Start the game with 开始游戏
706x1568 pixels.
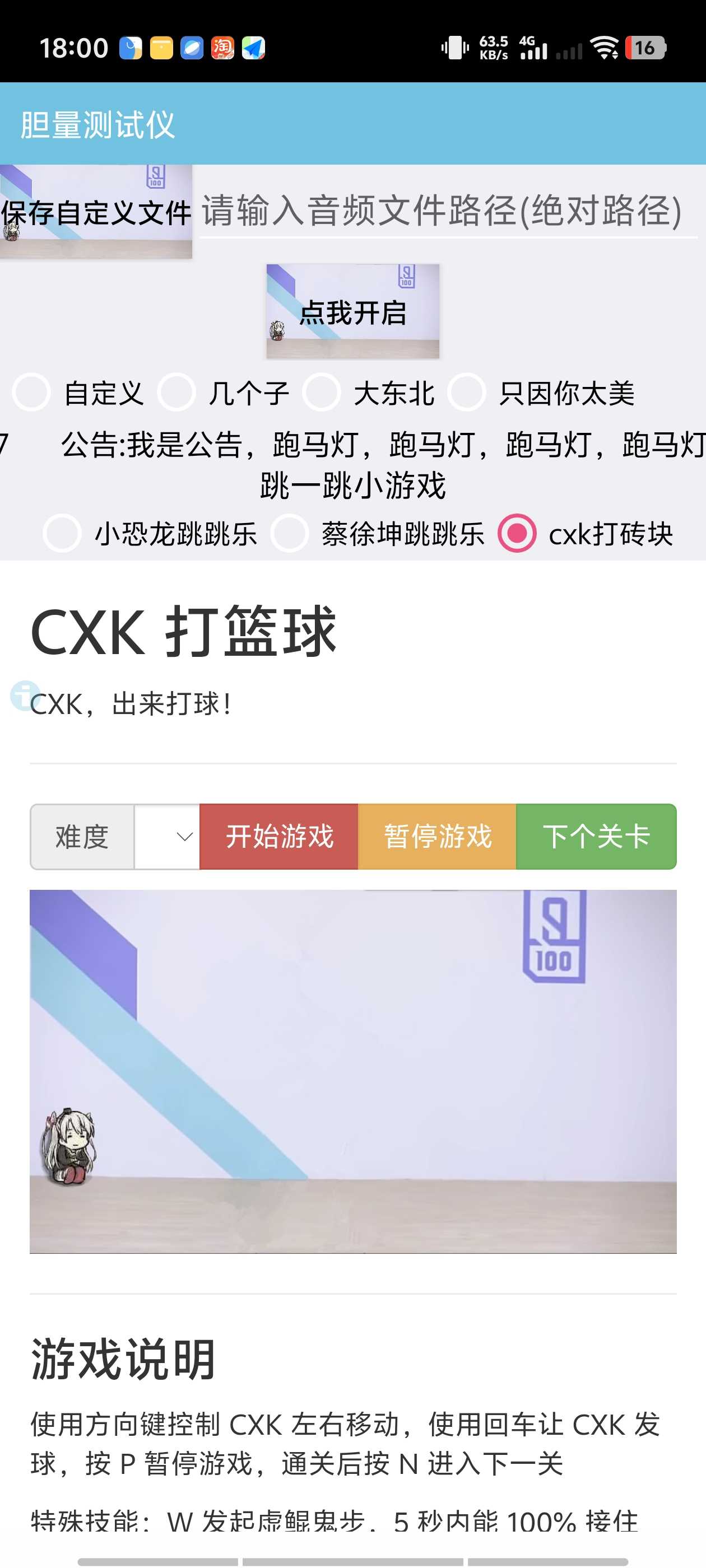pos(279,836)
